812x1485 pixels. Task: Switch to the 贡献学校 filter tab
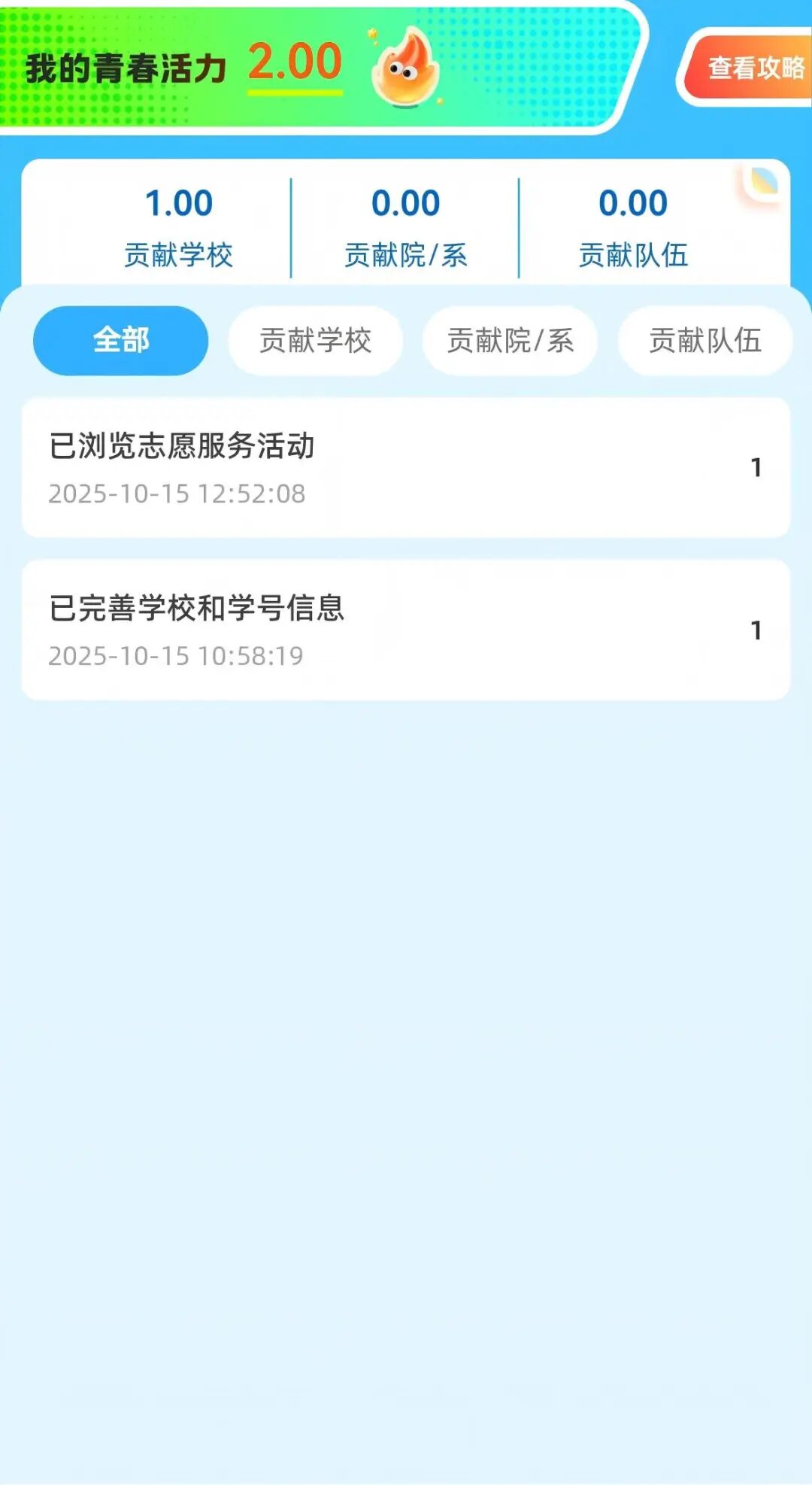315,340
